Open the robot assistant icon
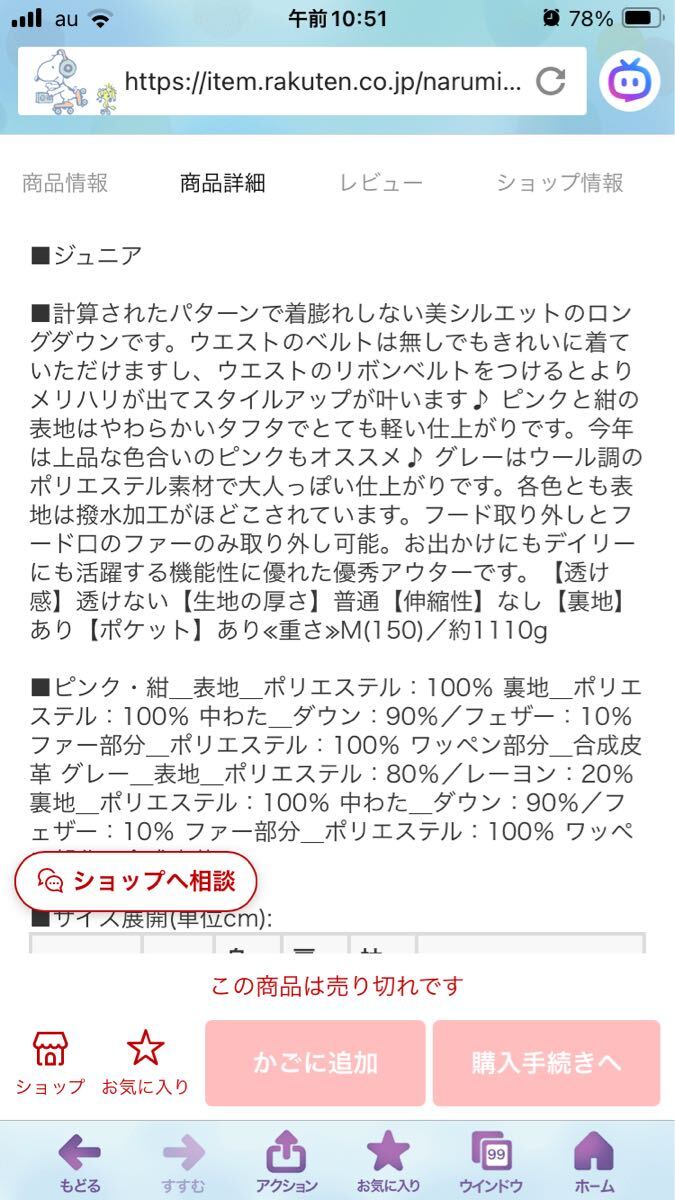Image resolution: width=675 pixels, height=1200 pixels. click(629, 82)
